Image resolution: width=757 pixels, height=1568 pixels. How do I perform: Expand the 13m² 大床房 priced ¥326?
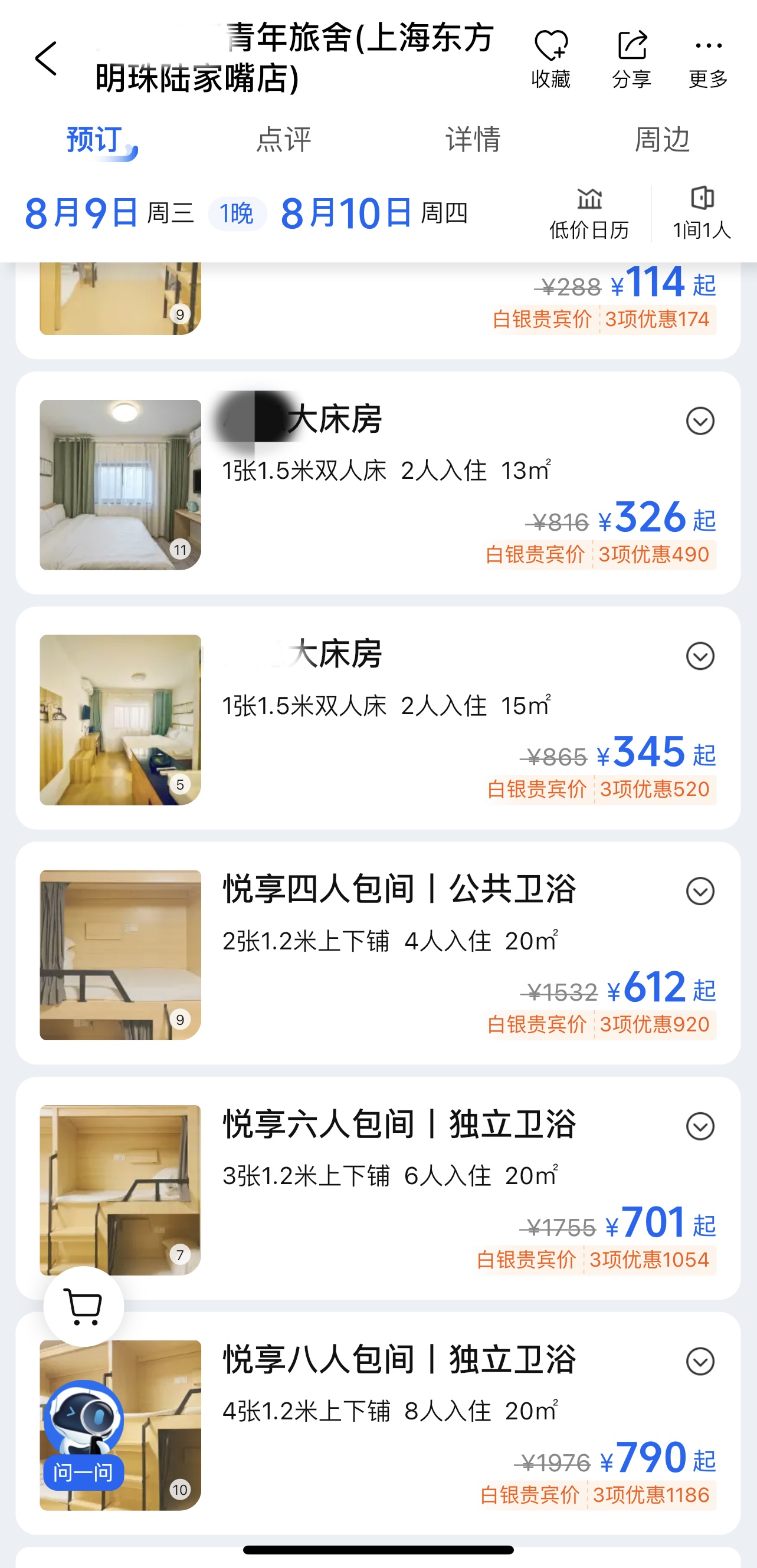click(700, 421)
